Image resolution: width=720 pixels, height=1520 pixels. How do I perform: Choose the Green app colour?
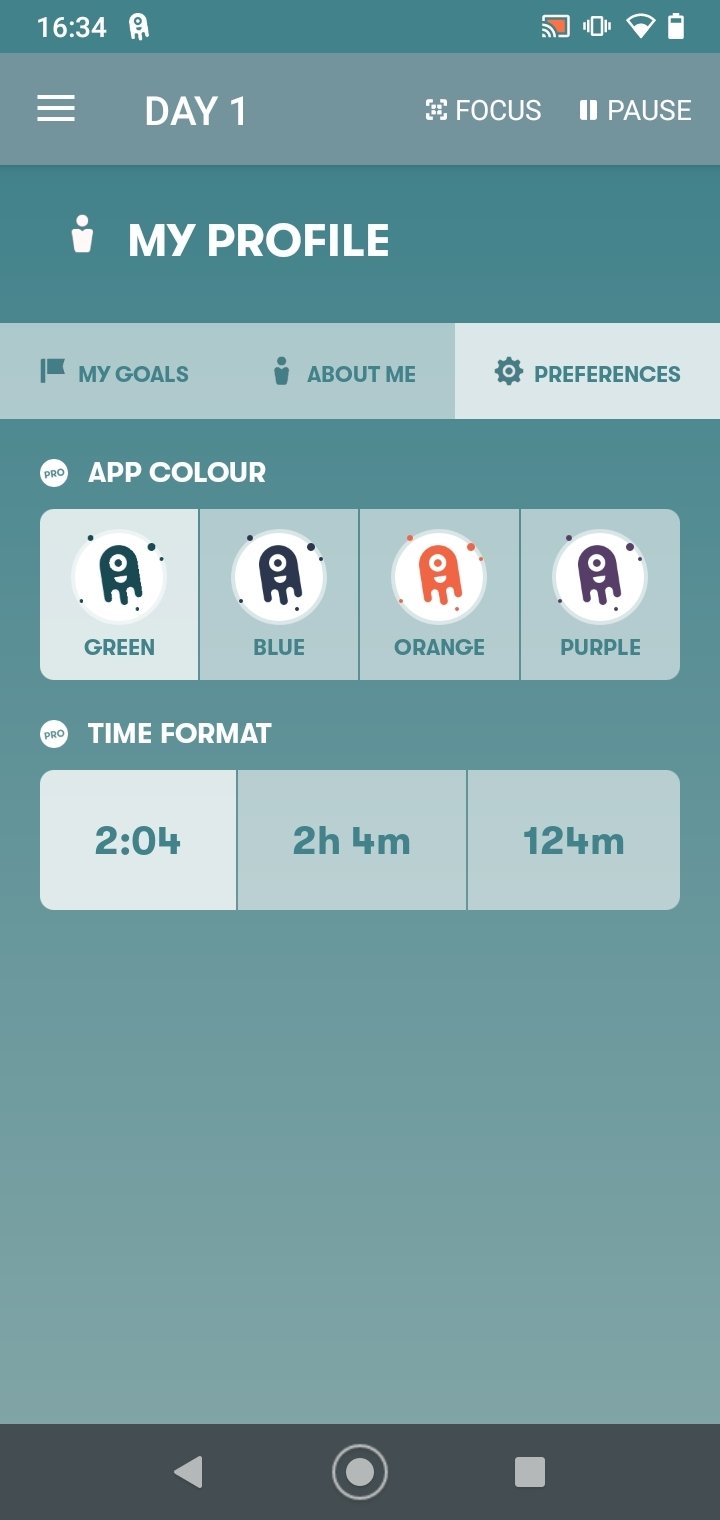click(119, 594)
